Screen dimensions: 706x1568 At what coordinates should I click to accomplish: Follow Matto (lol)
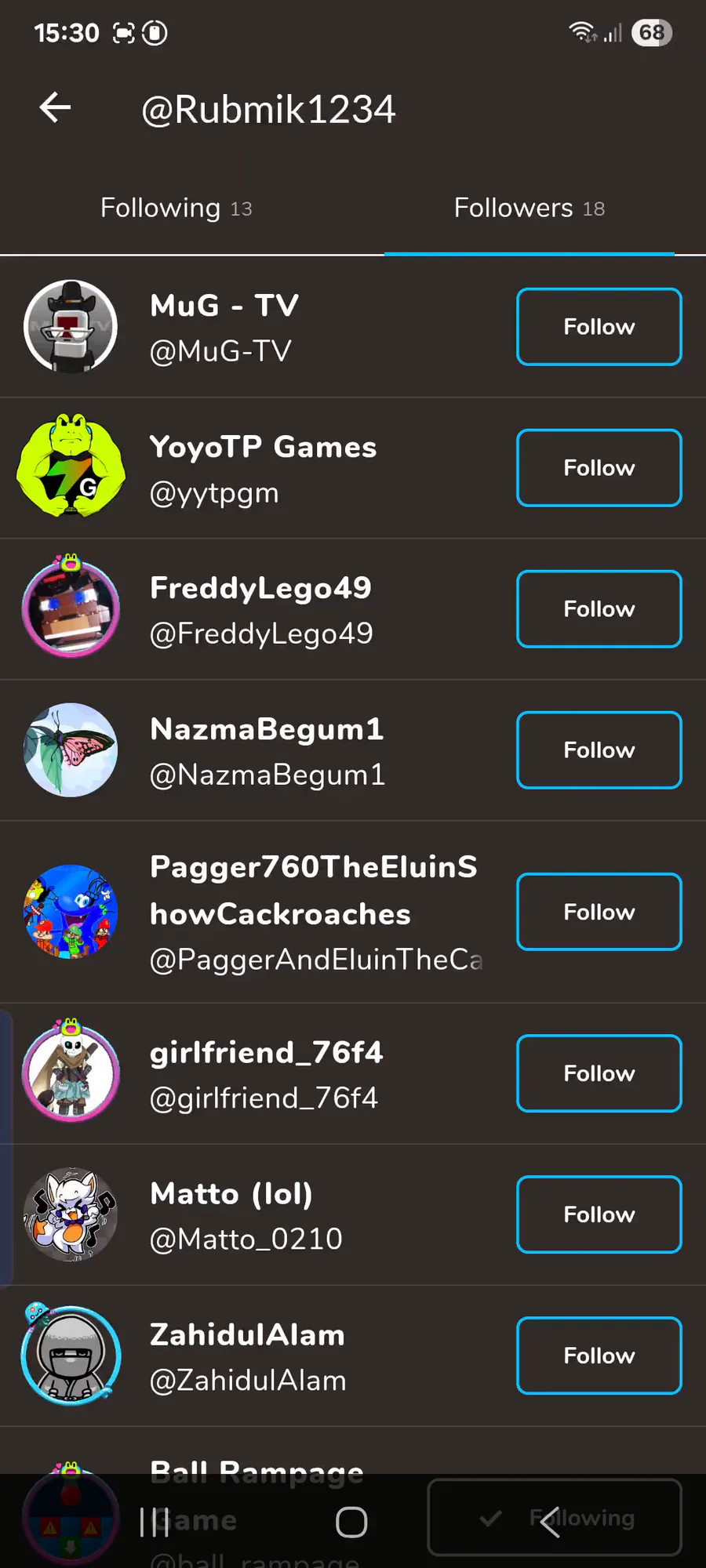click(x=599, y=1214)
